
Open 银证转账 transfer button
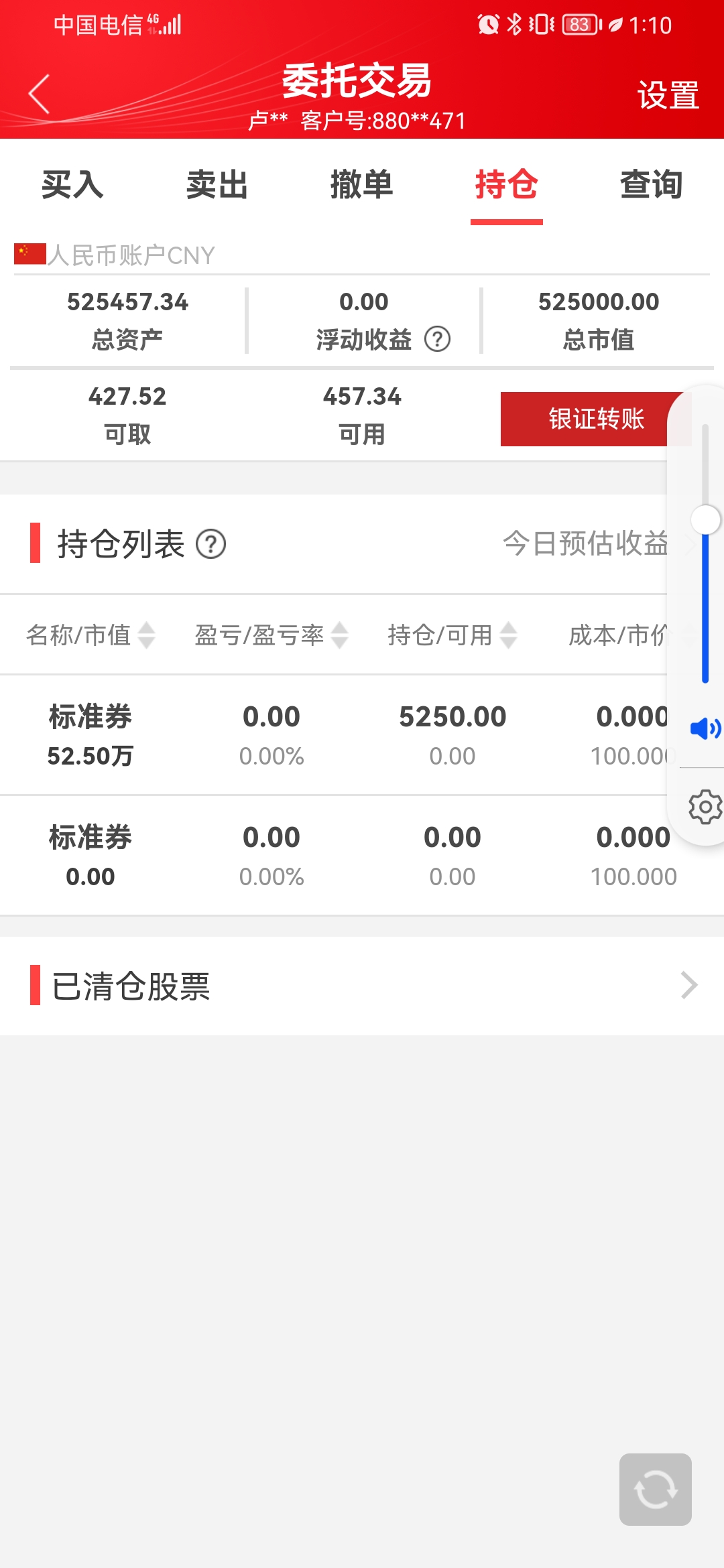click(x=595, y=419)
